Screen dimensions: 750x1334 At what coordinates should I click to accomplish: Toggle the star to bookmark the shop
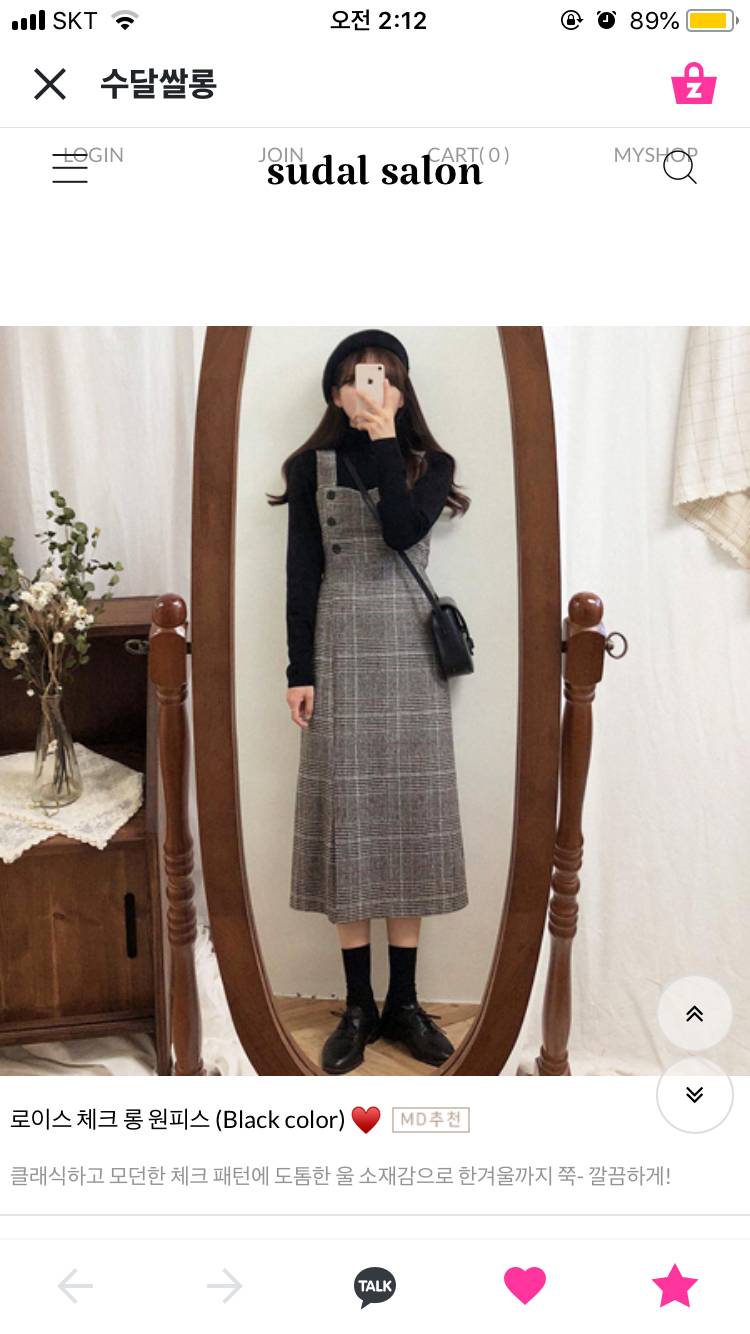[674, 1286]
